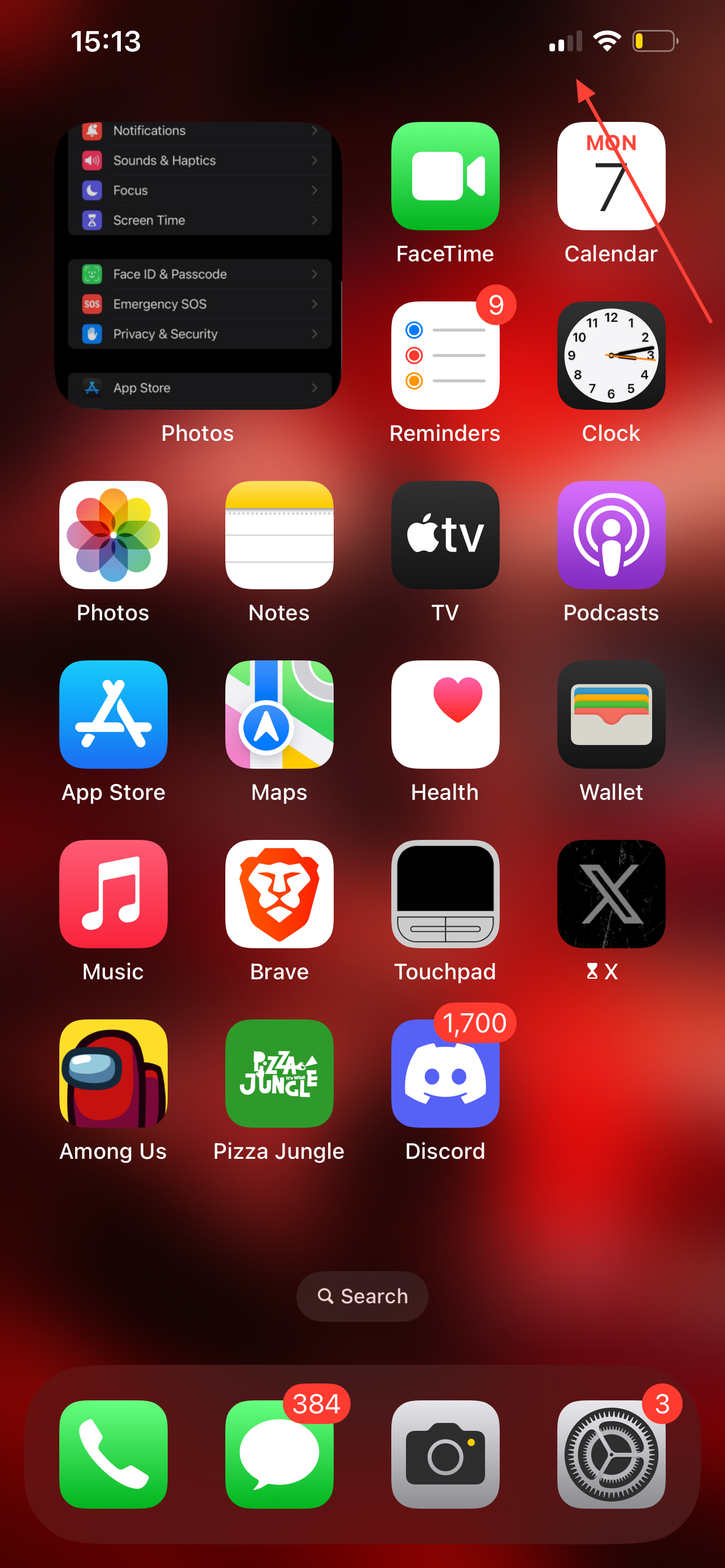The image size is (725, 1568).
Task: Open the App Store
Action: 113,715
